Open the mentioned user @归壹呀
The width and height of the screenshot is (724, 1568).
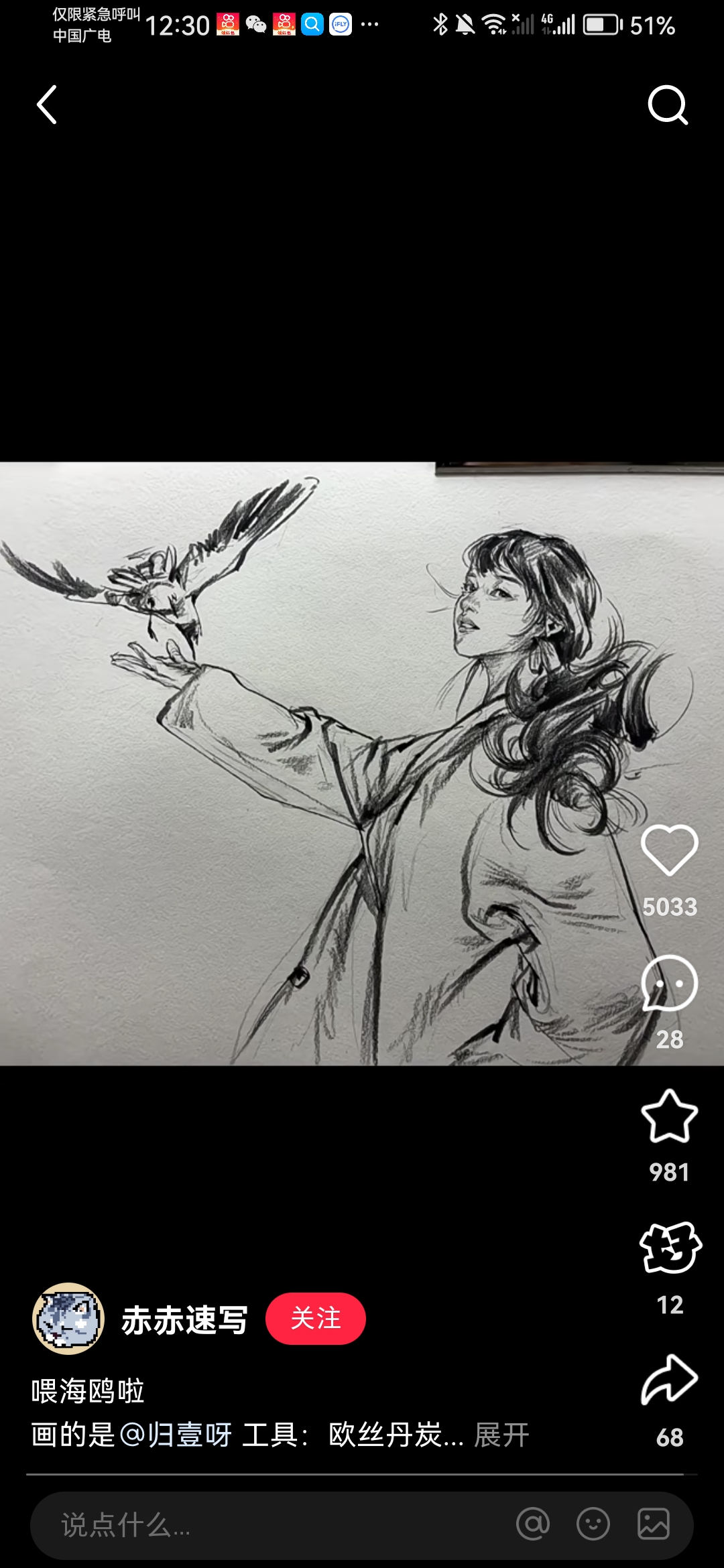coord(176,1435)
